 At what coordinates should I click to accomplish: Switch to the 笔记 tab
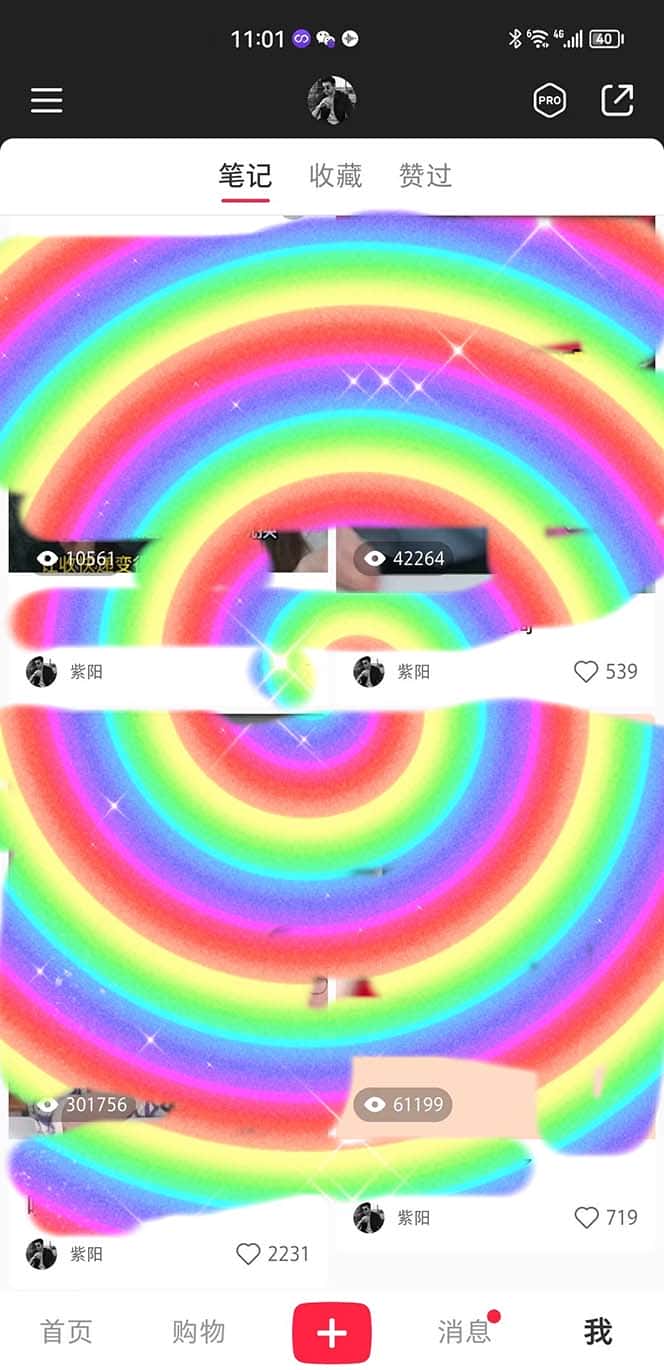[245, 176]
